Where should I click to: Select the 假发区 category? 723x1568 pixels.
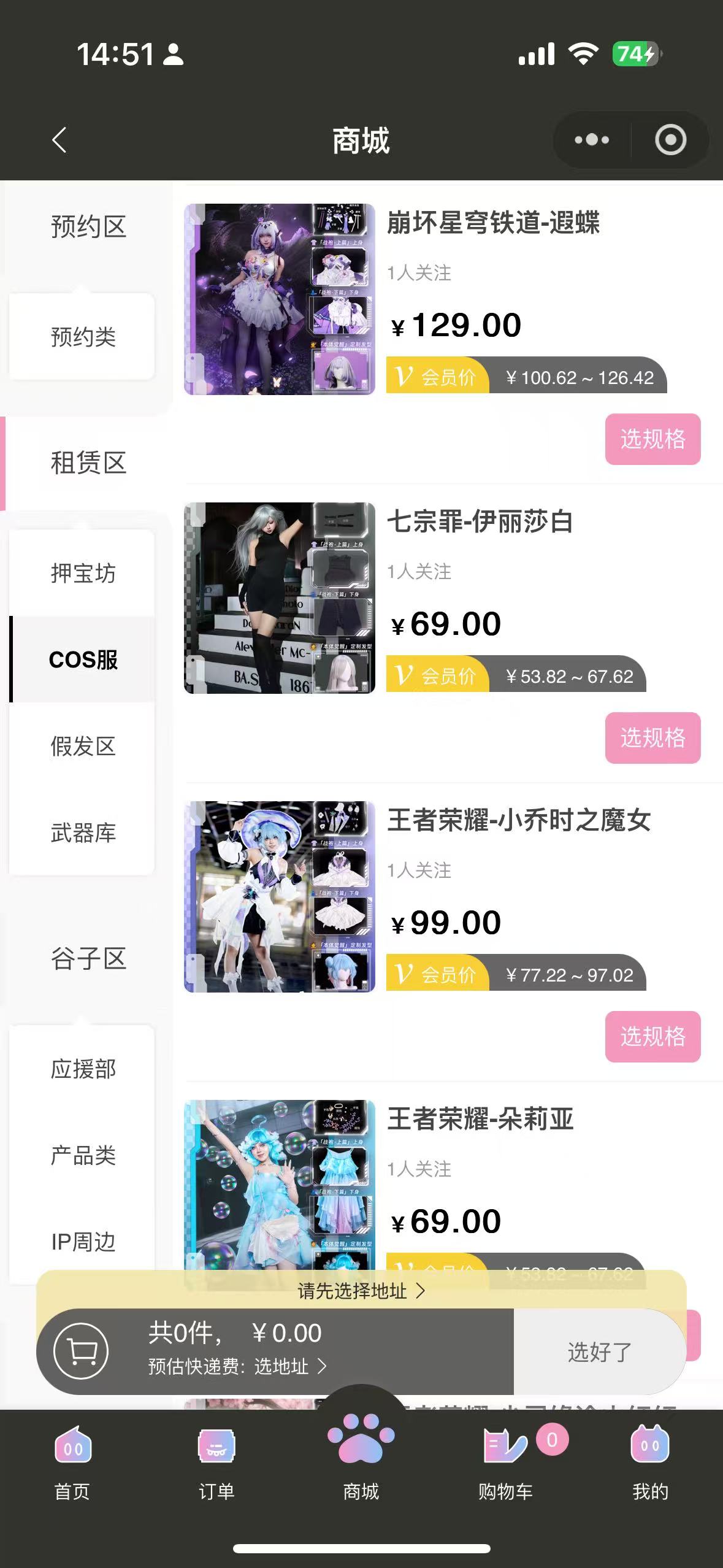tap(83, 747)
